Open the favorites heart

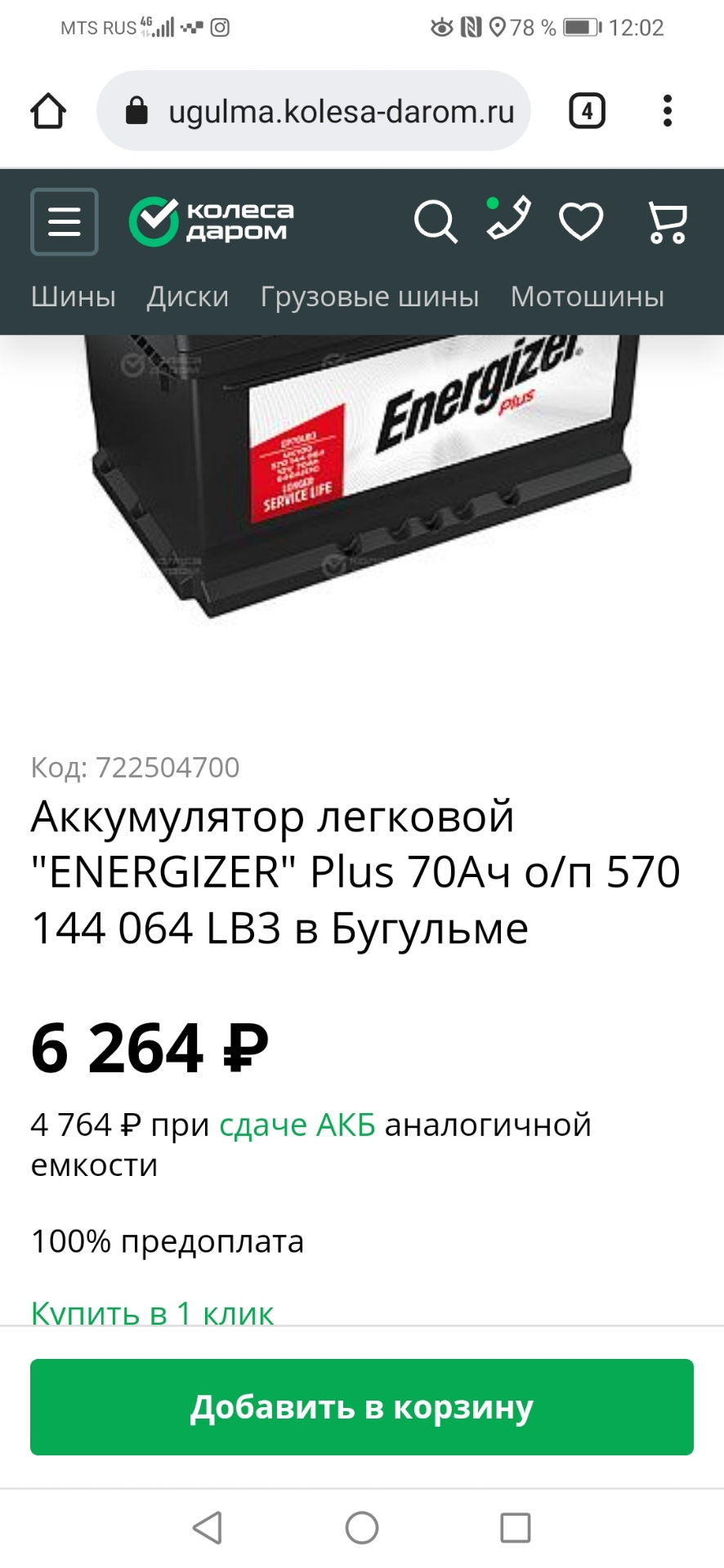click(581, 221)
